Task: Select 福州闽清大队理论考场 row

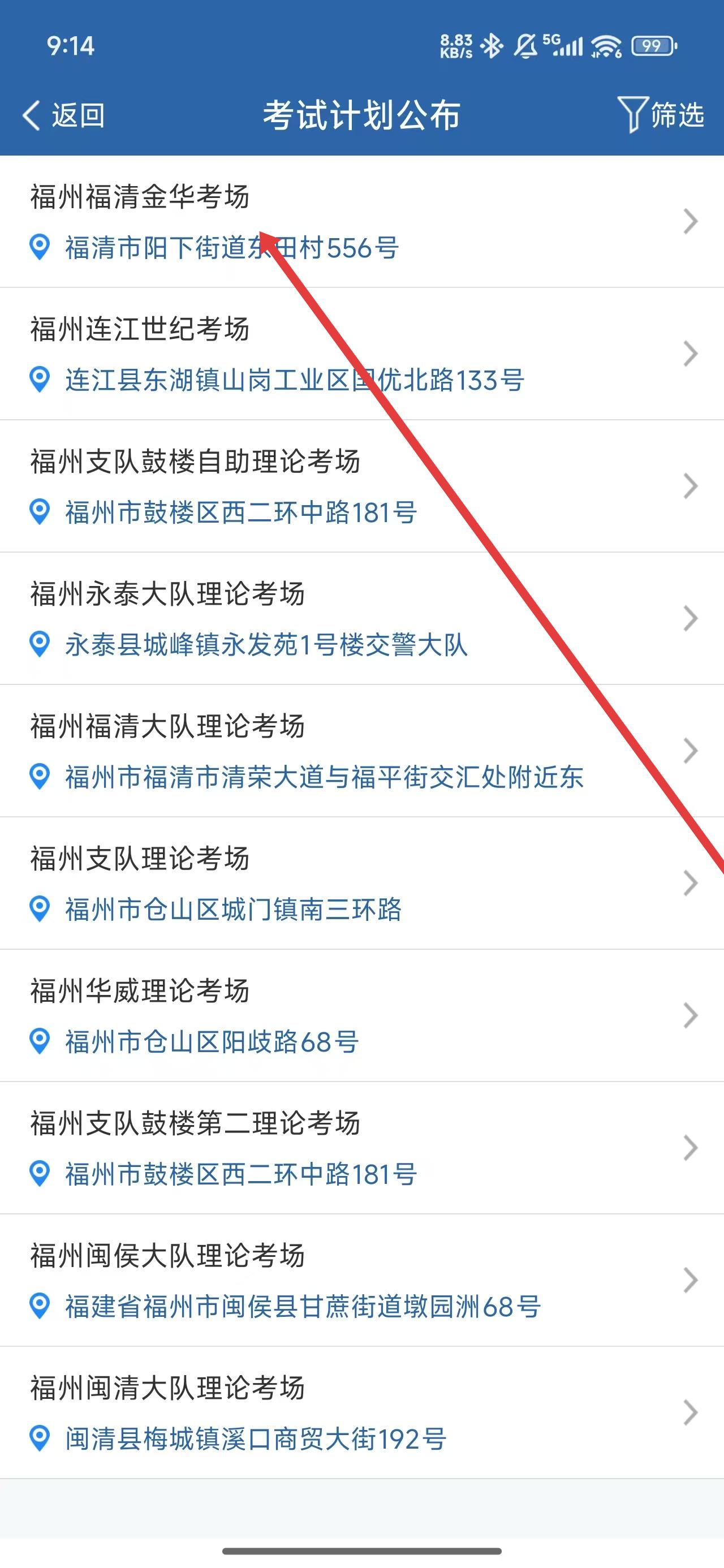Action: tap(361, 1412)
